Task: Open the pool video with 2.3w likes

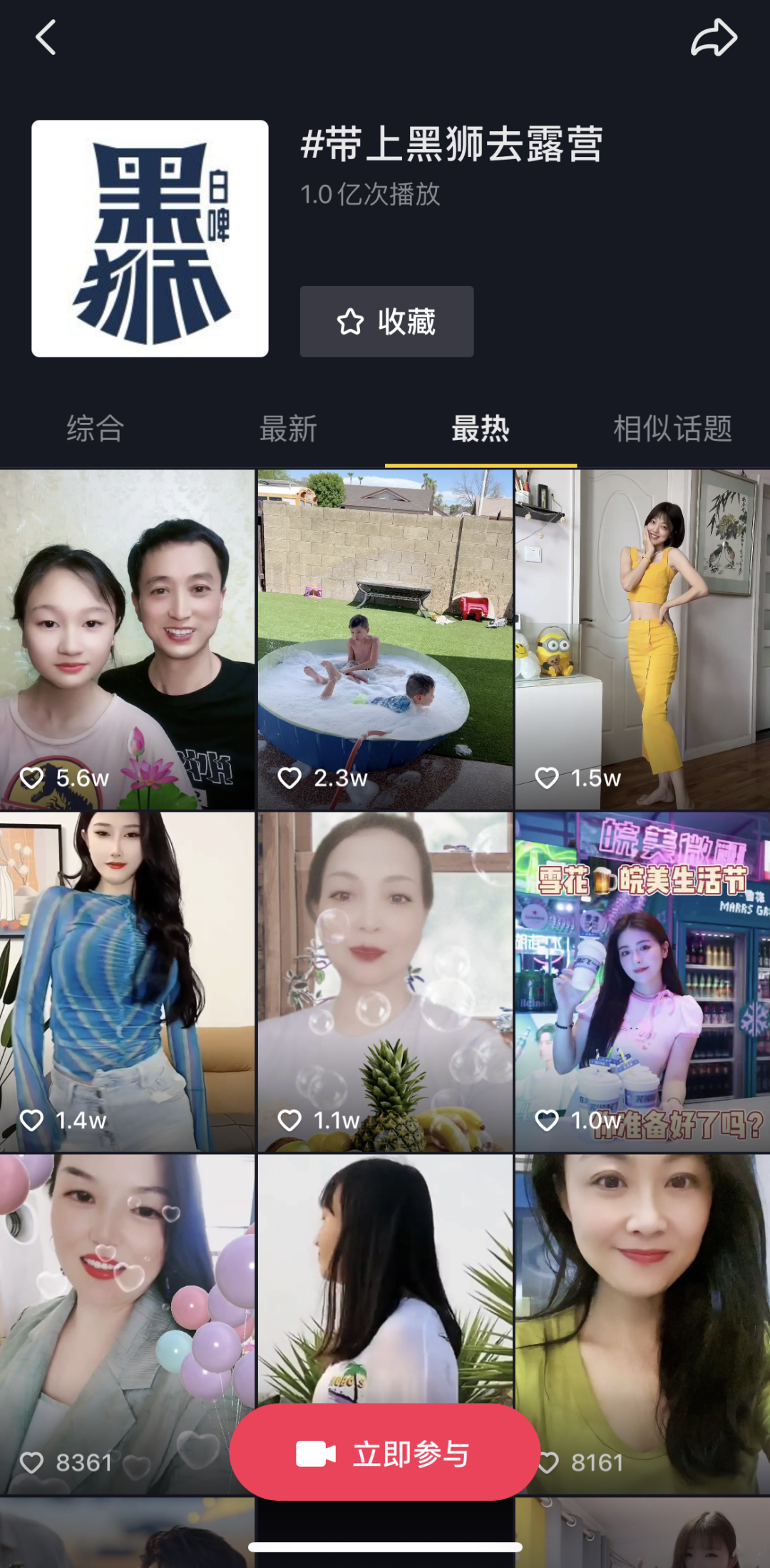Action: click(x=385, y=638)
